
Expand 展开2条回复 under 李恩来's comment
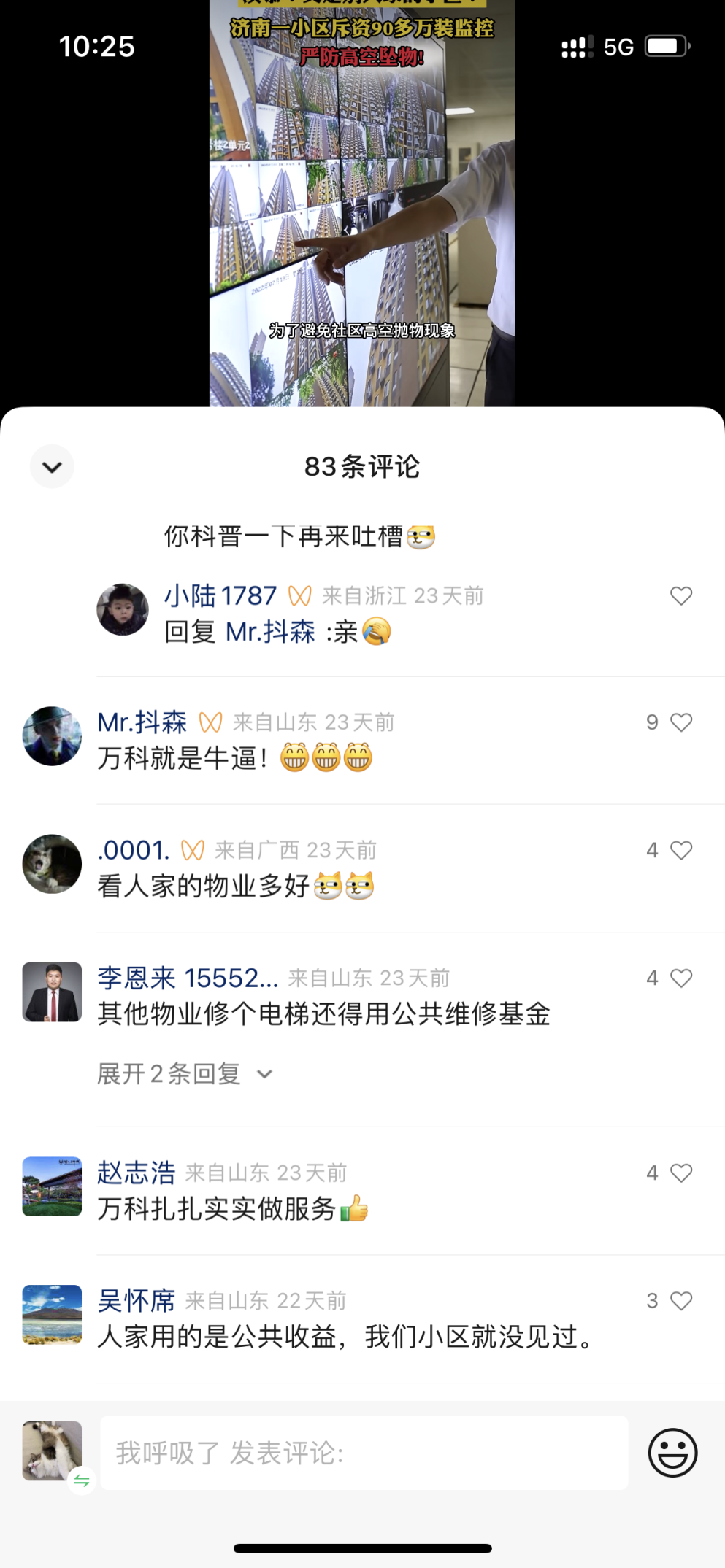pyautogui.click(x=184, y=1074)
